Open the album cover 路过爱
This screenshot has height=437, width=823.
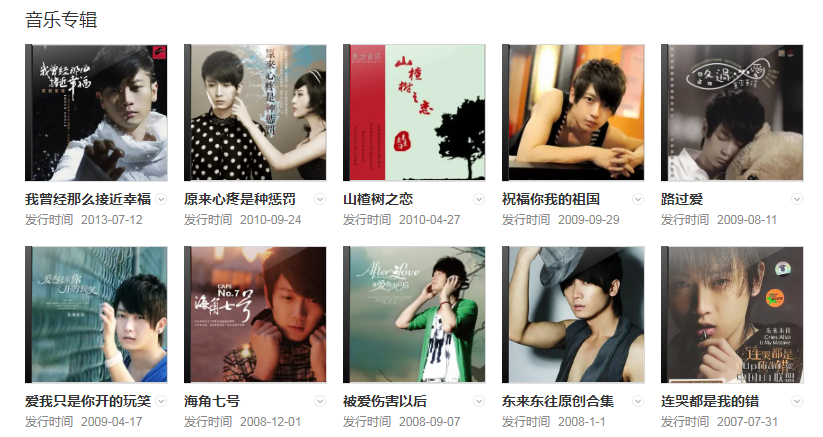tap(732, 112)
